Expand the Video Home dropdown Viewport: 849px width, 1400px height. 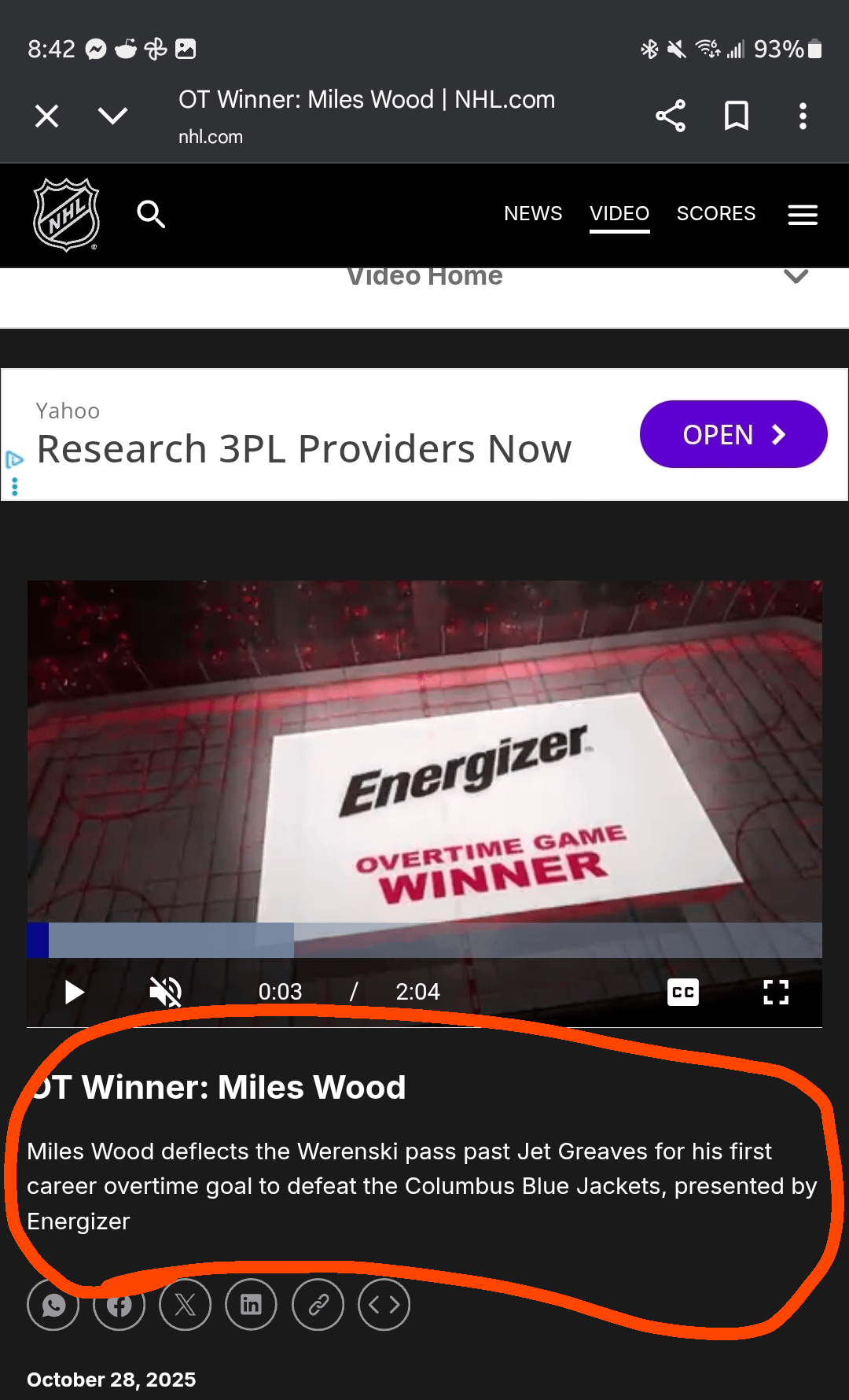point(796,277)
